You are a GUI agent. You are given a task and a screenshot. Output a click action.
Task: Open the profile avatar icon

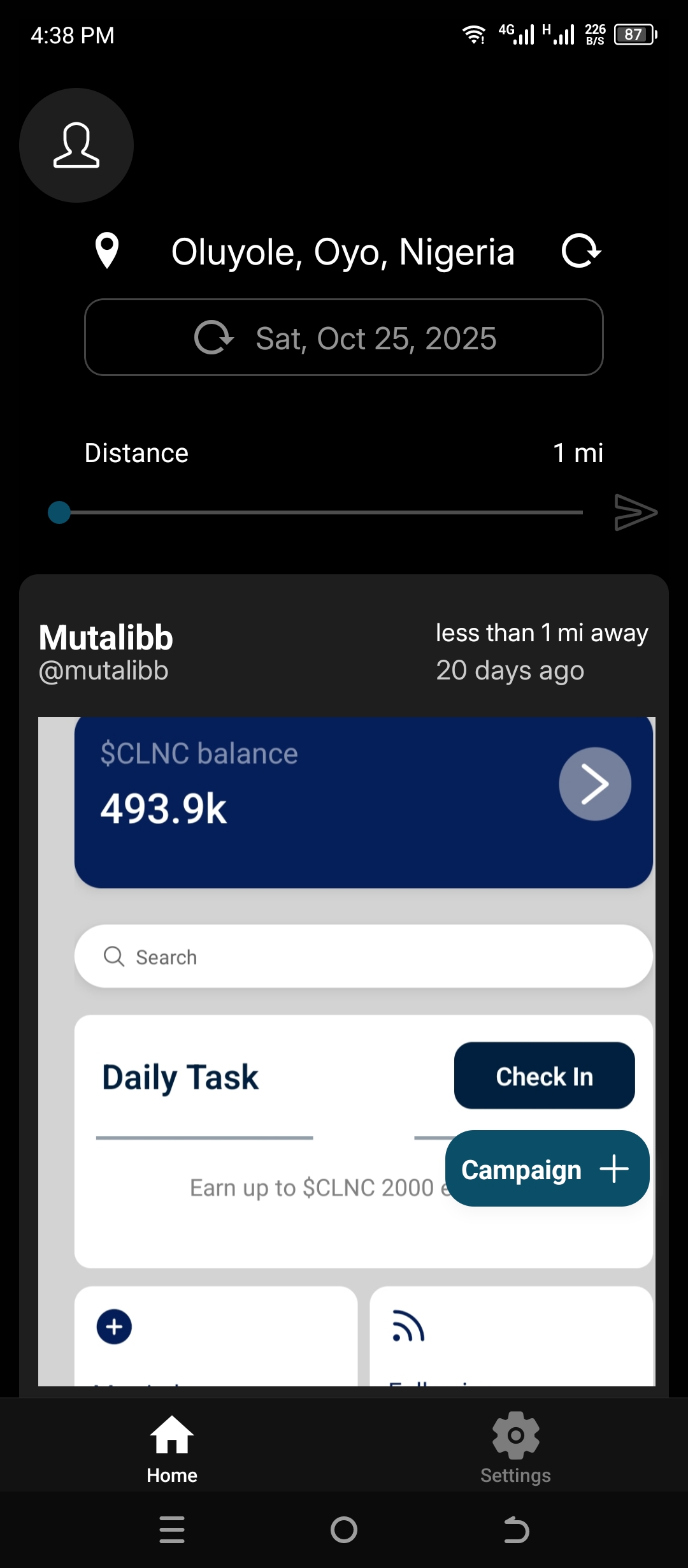pos(76,145)
